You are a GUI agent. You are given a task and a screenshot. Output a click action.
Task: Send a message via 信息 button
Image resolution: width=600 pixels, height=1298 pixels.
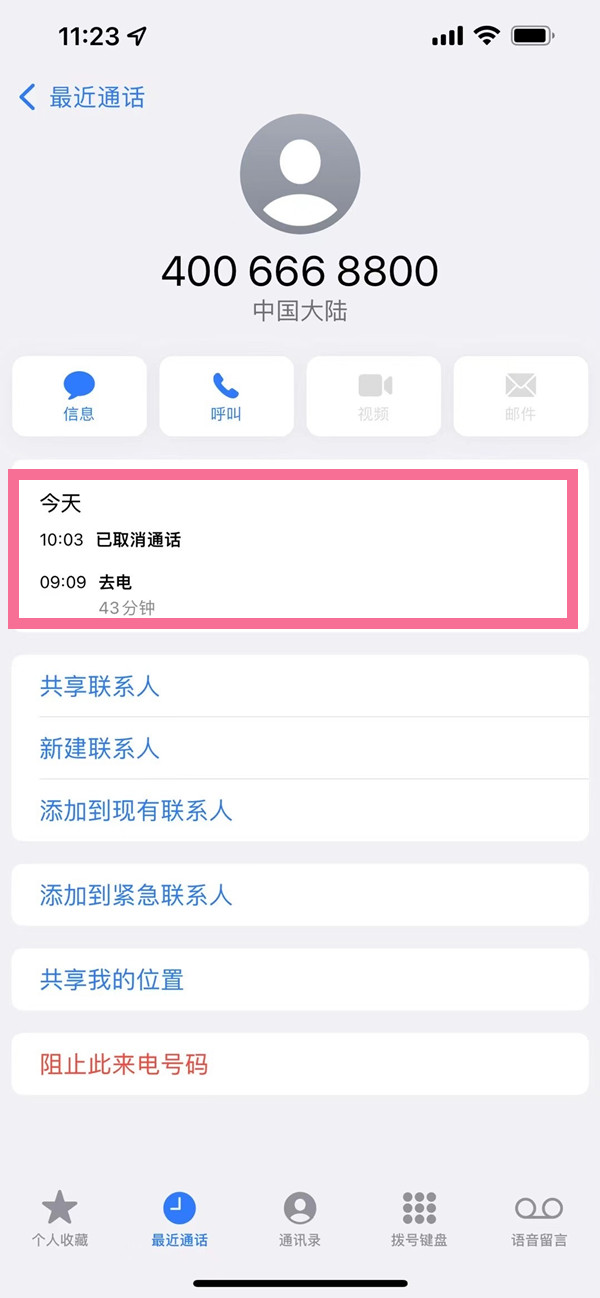(x=79, y=396)
